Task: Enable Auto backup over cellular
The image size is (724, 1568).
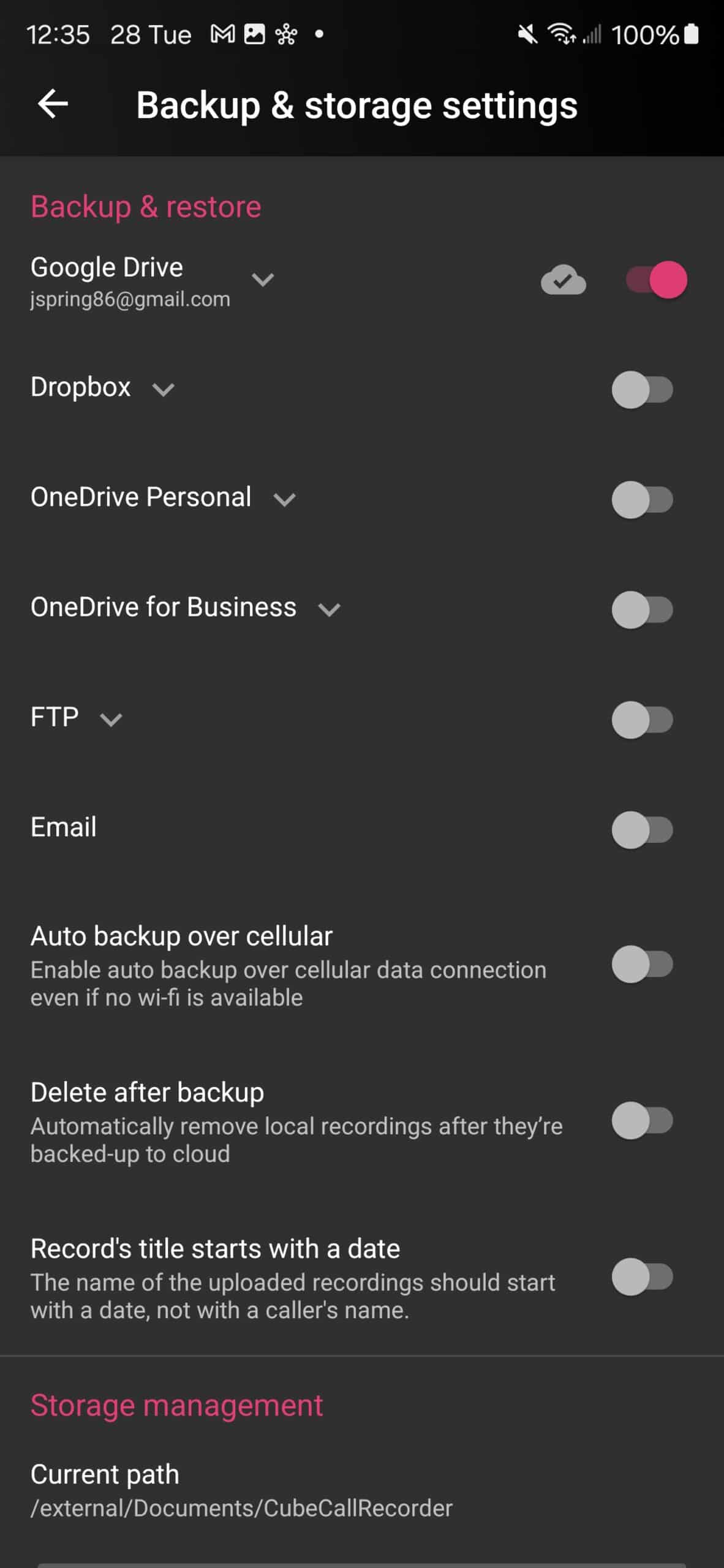Action: pos(642,964)
